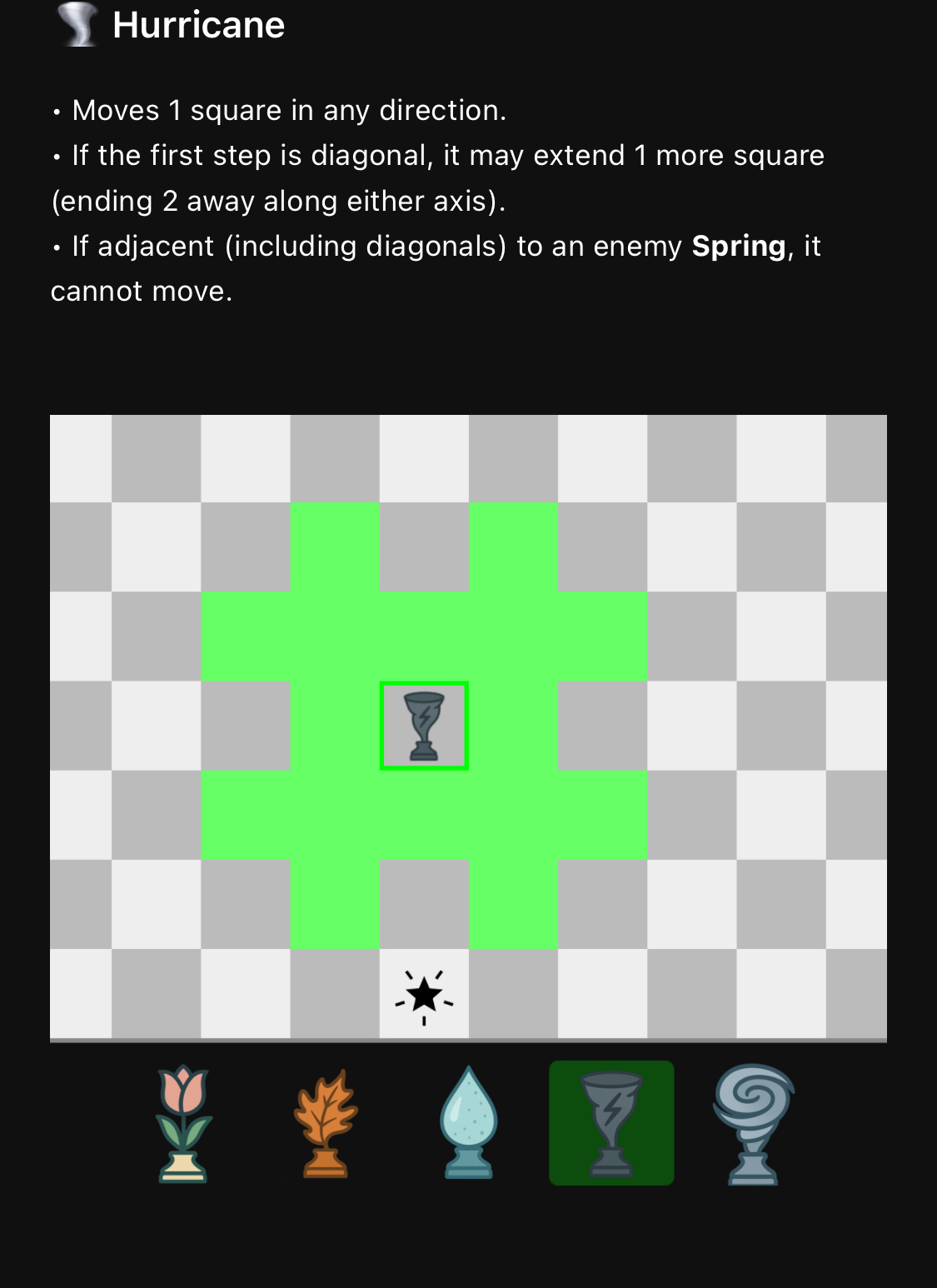Tap the Hurricane piece on the board
This screenshot has height=1288, width=937.
[x=424, y=726]
